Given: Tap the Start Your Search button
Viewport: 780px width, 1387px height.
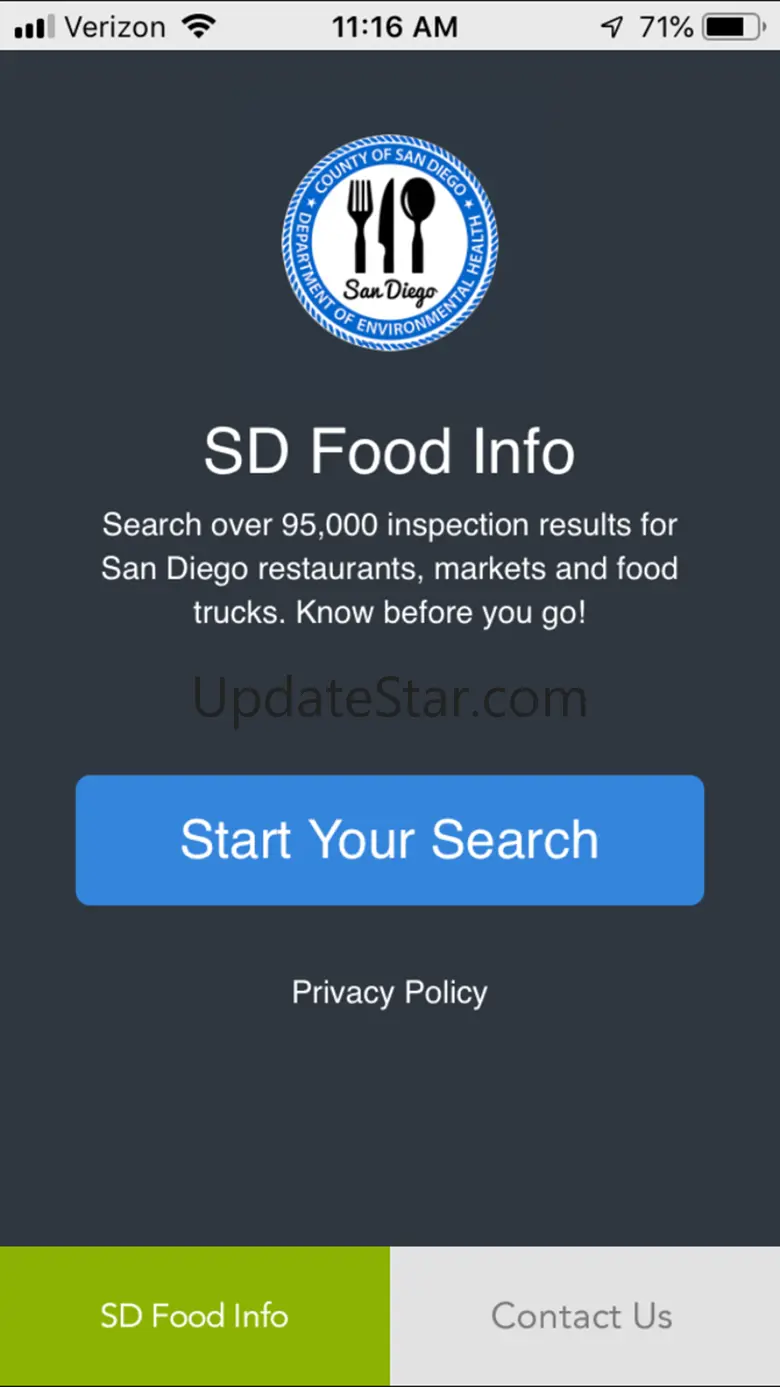Looking at the screenshot, I should 390,840.
